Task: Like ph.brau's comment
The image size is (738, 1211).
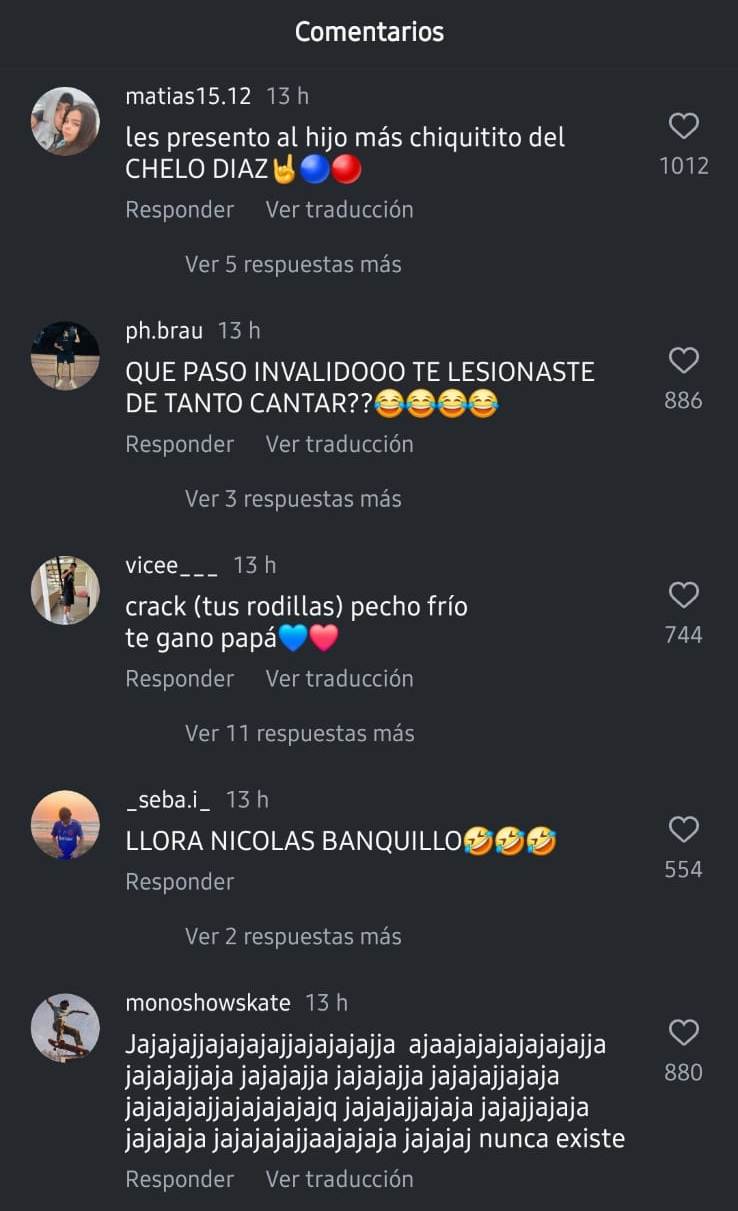Action: point(683,361)
